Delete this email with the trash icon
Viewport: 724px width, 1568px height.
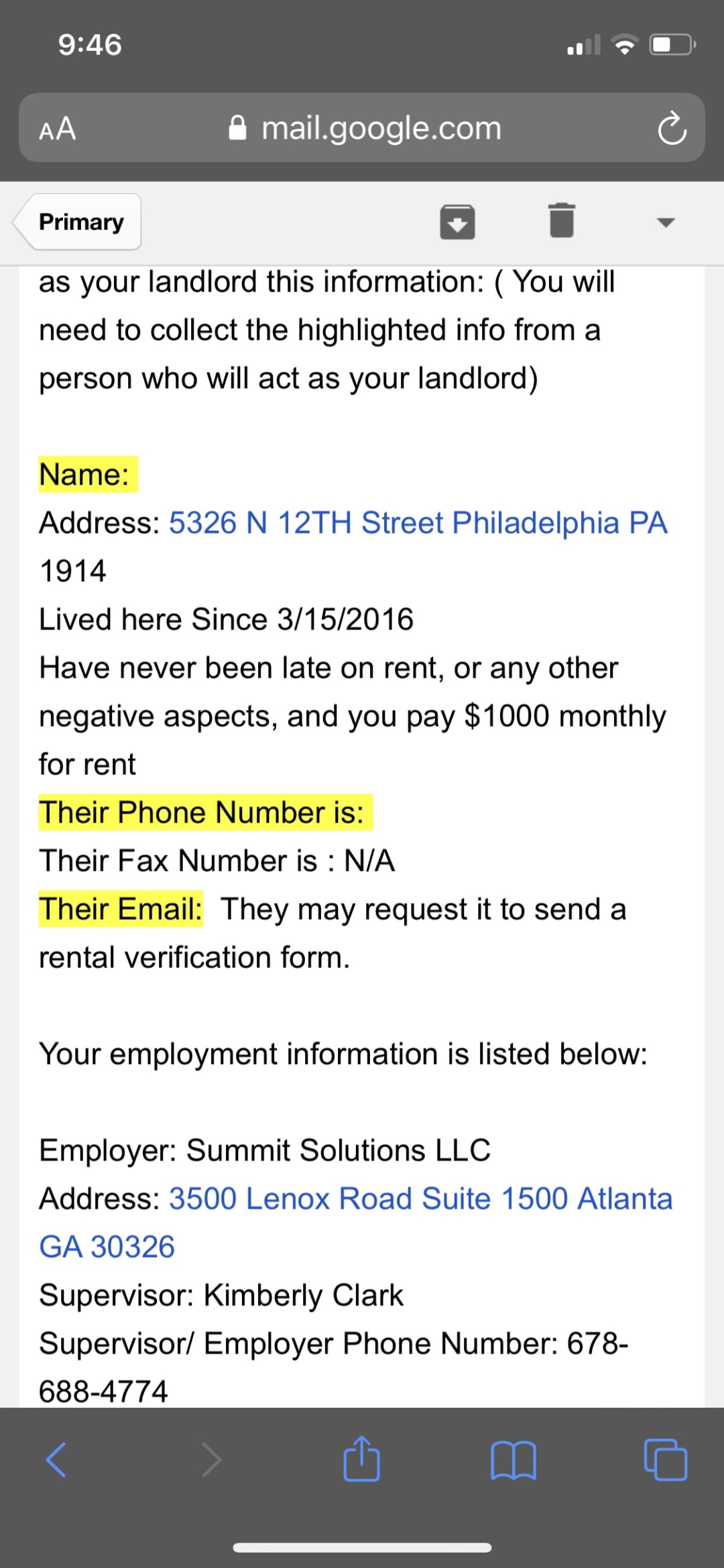point(562,221)
